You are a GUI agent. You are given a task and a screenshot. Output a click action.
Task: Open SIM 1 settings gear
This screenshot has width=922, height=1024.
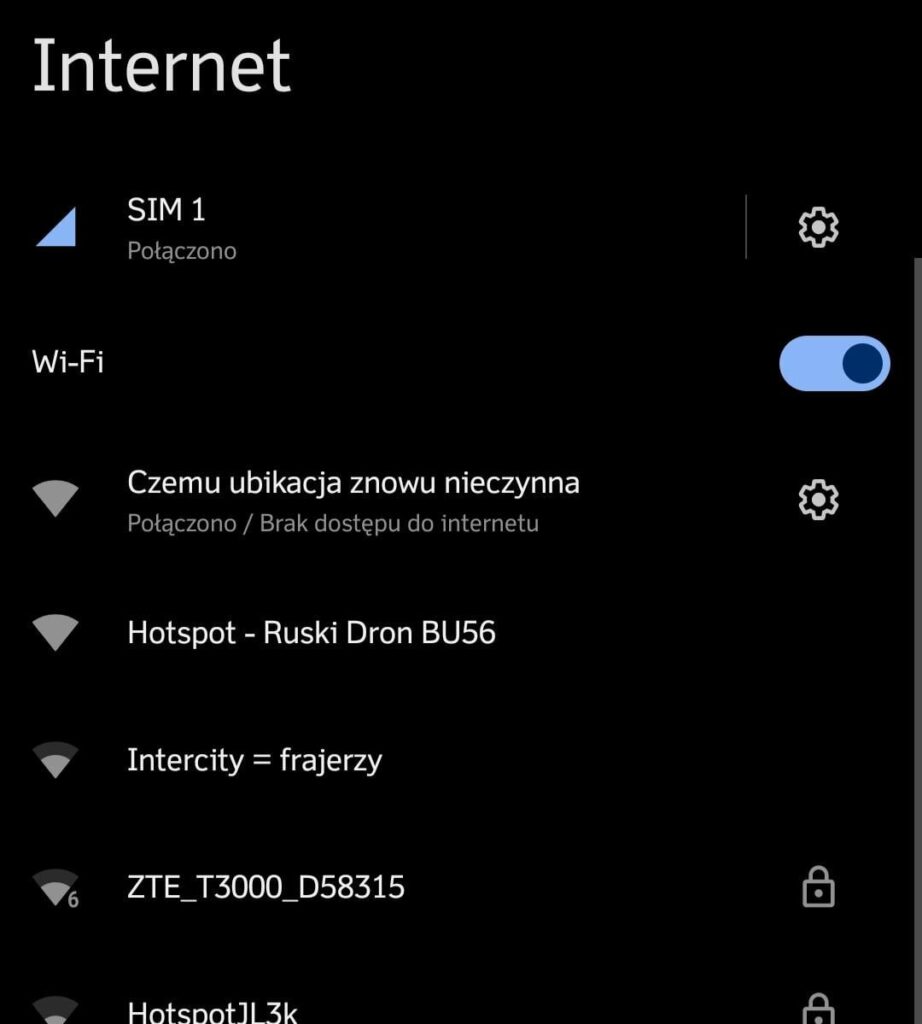[x=818, y=228]
